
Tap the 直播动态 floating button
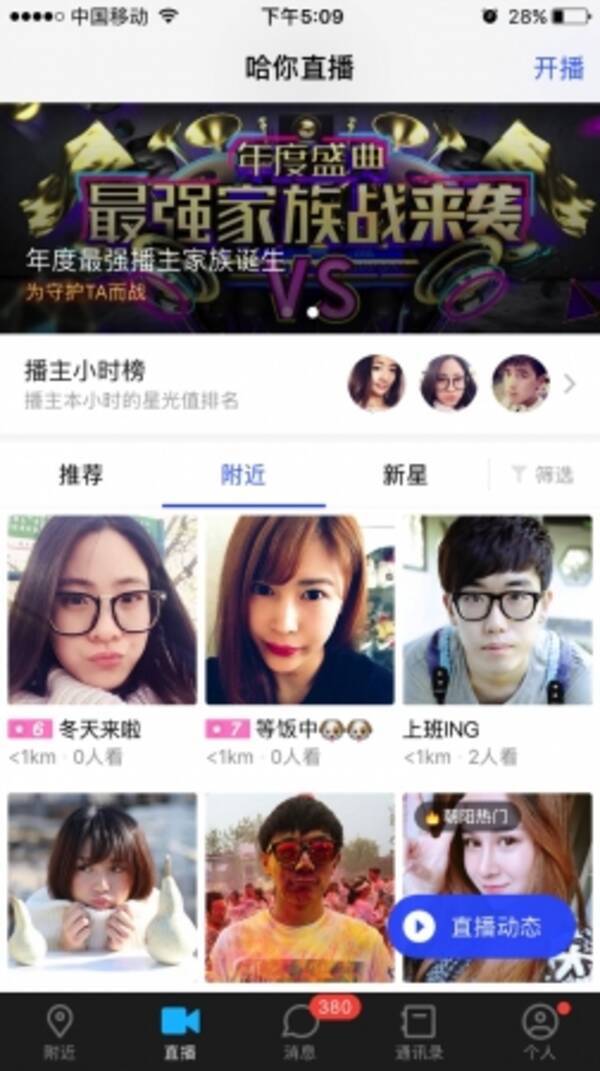[481, 927]
